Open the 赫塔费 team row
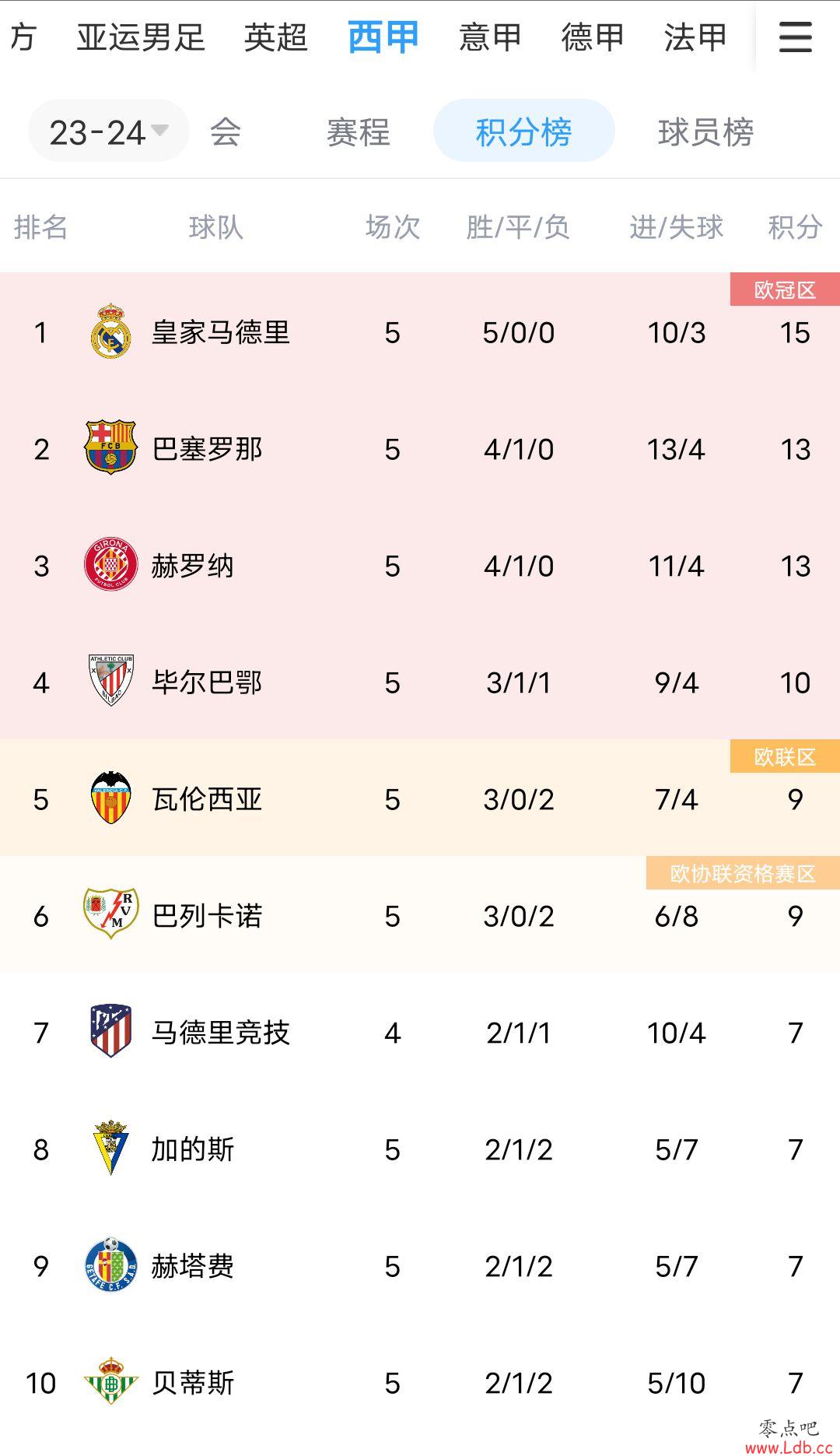Screen dimensions: 840x1456 [x=420, y=1266]
